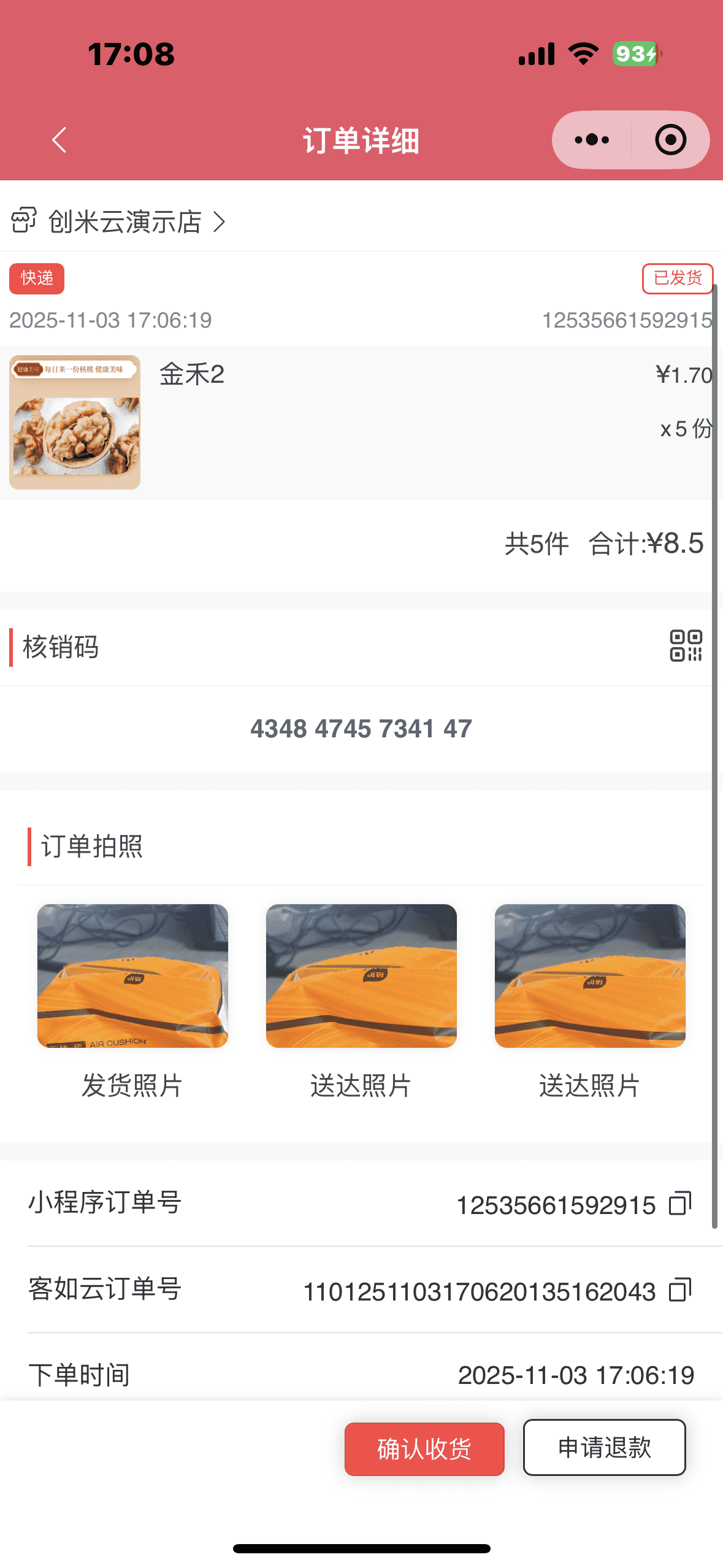
Task: View the 发货照片 shipping photo
Action: pyautogui.click(x=132, y=975)
